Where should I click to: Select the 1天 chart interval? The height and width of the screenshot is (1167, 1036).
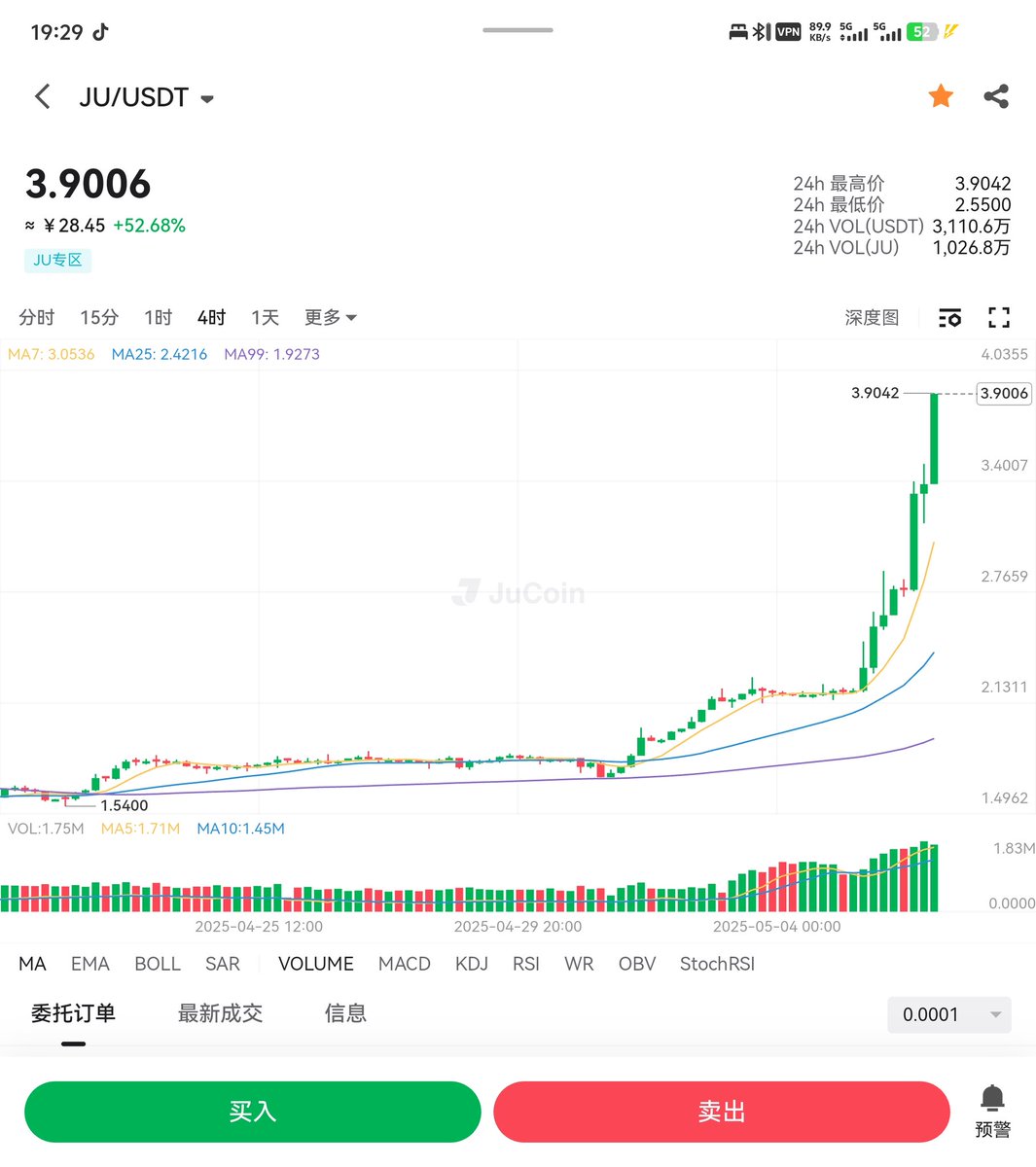tap(265, 318)
